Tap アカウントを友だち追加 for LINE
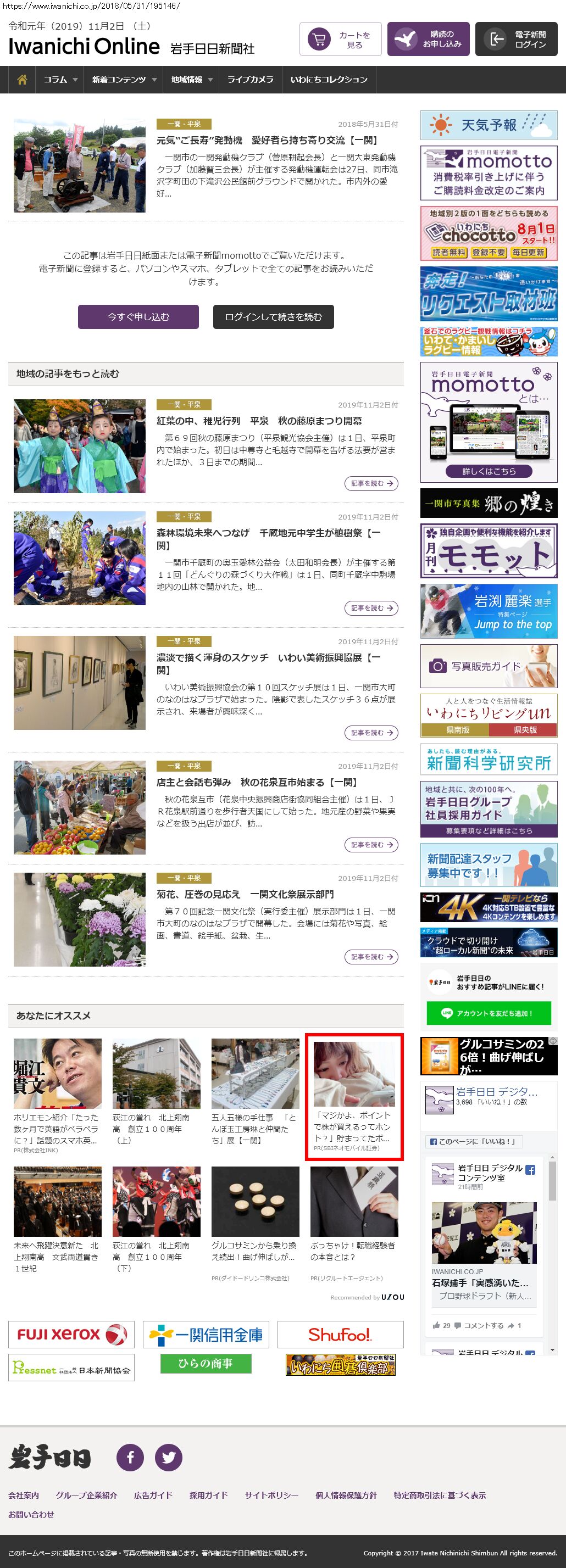The height and width of the screenshot is (1568, 566). point(489,1013)
